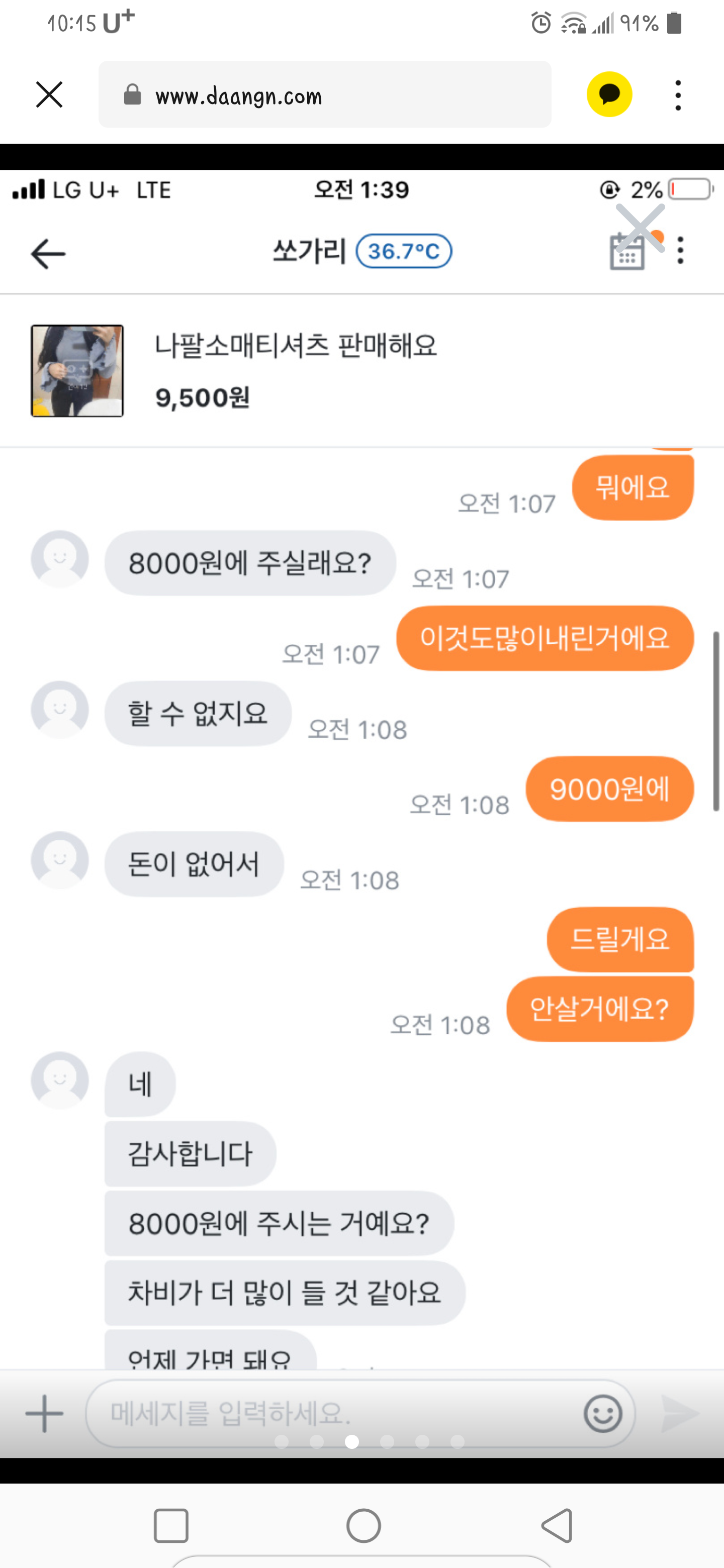Jump to the first photo indicator dot
This screenshot has width=724, height=1568.
(282, 1441)
